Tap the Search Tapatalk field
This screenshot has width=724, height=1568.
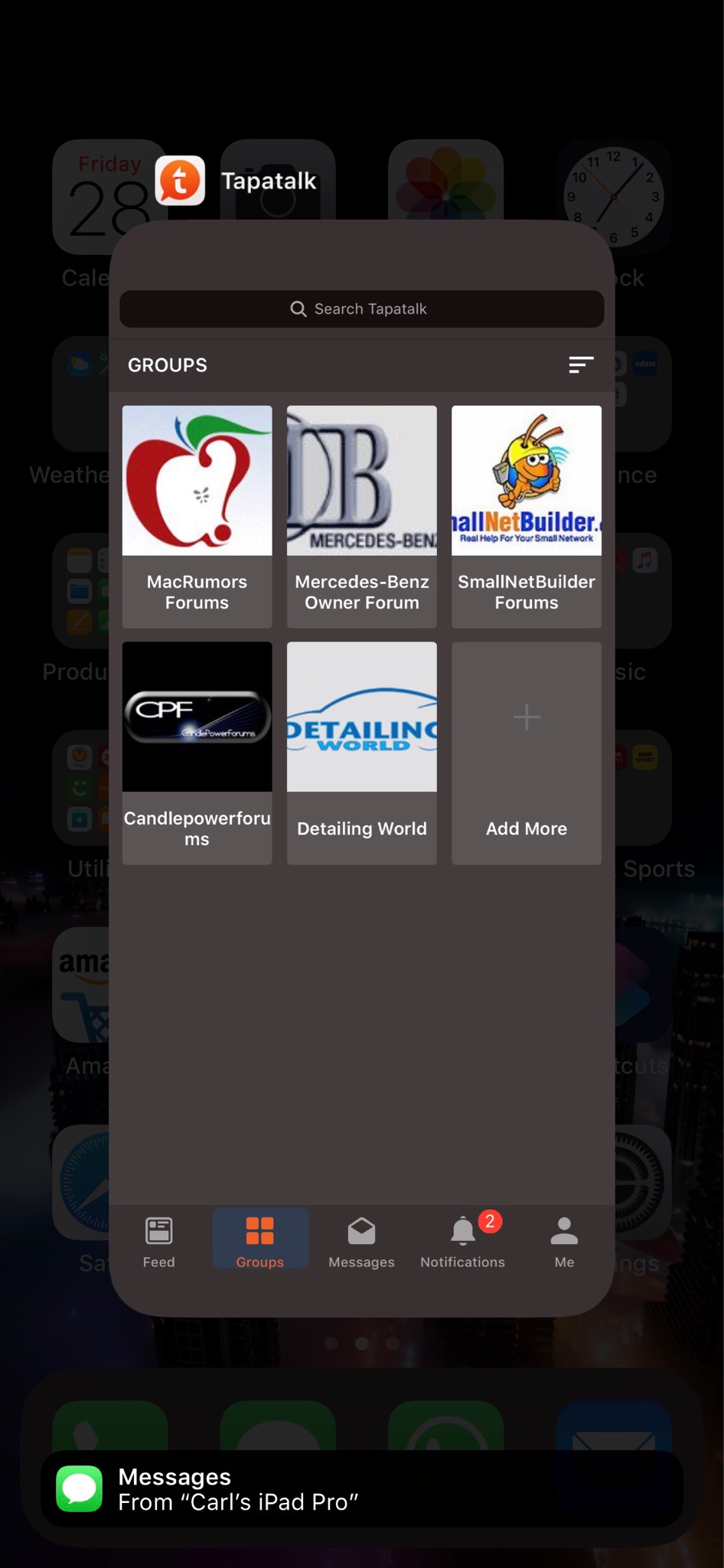tap(361, 309)
